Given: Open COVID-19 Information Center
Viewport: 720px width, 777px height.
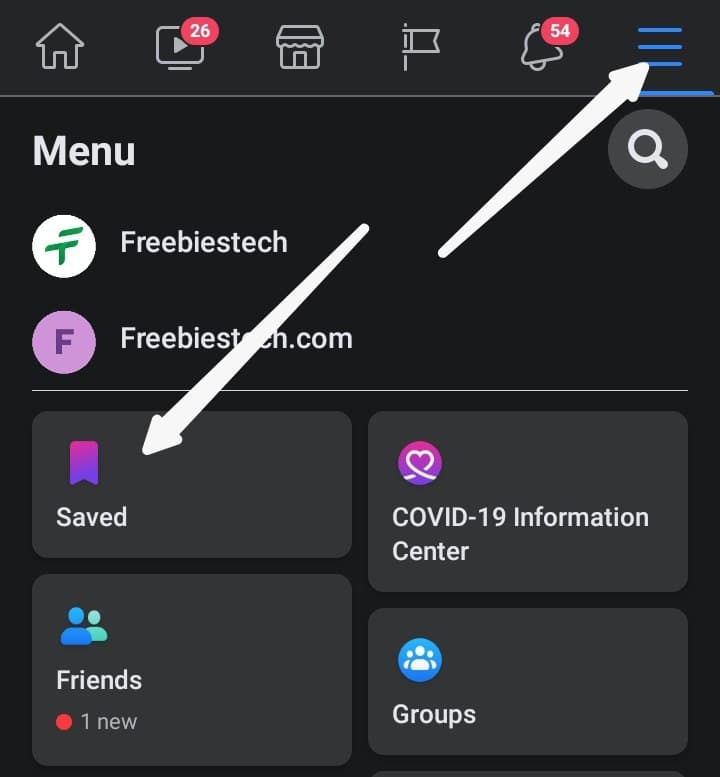Looking at the screenshot, I should pyautogui.click(x=527, y=501).
